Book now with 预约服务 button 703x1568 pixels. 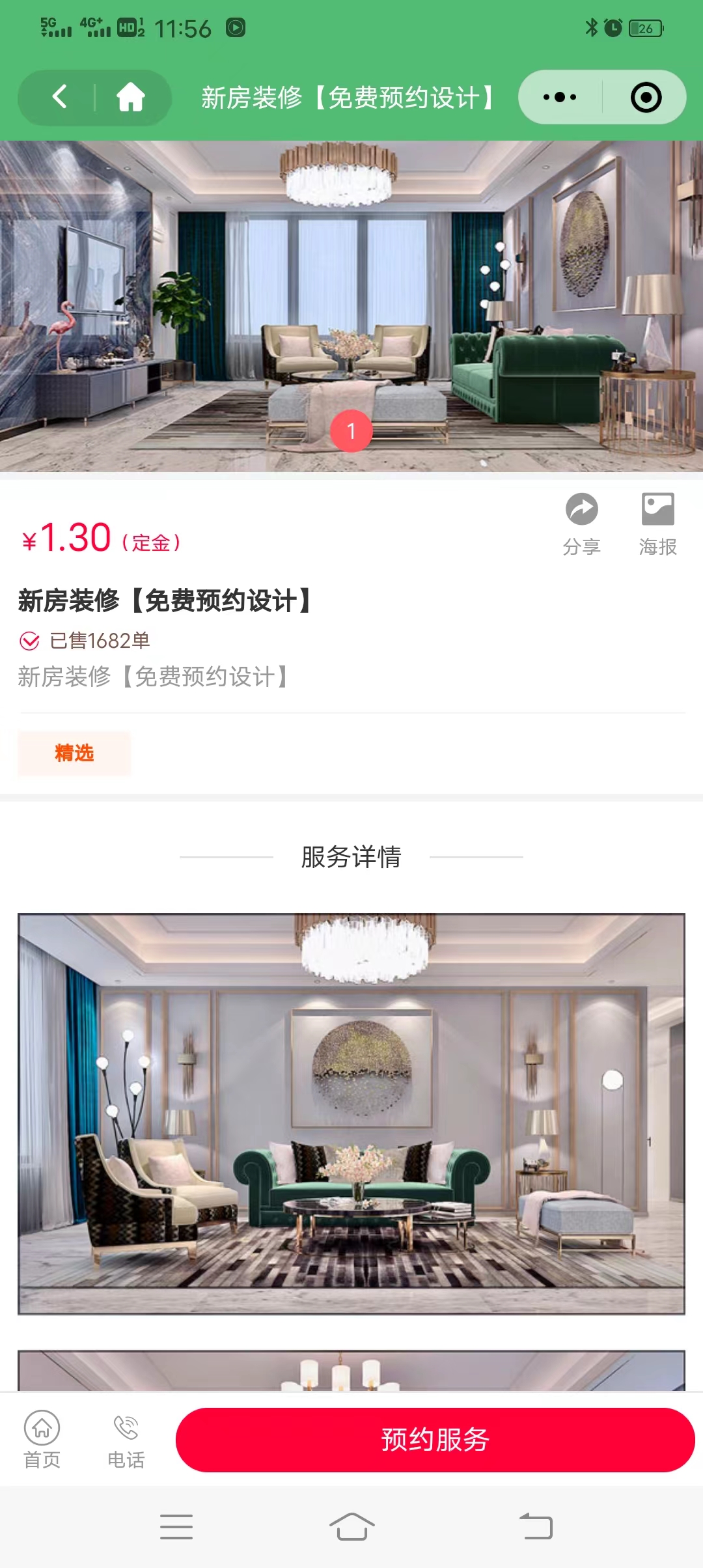coord(435,1440)
